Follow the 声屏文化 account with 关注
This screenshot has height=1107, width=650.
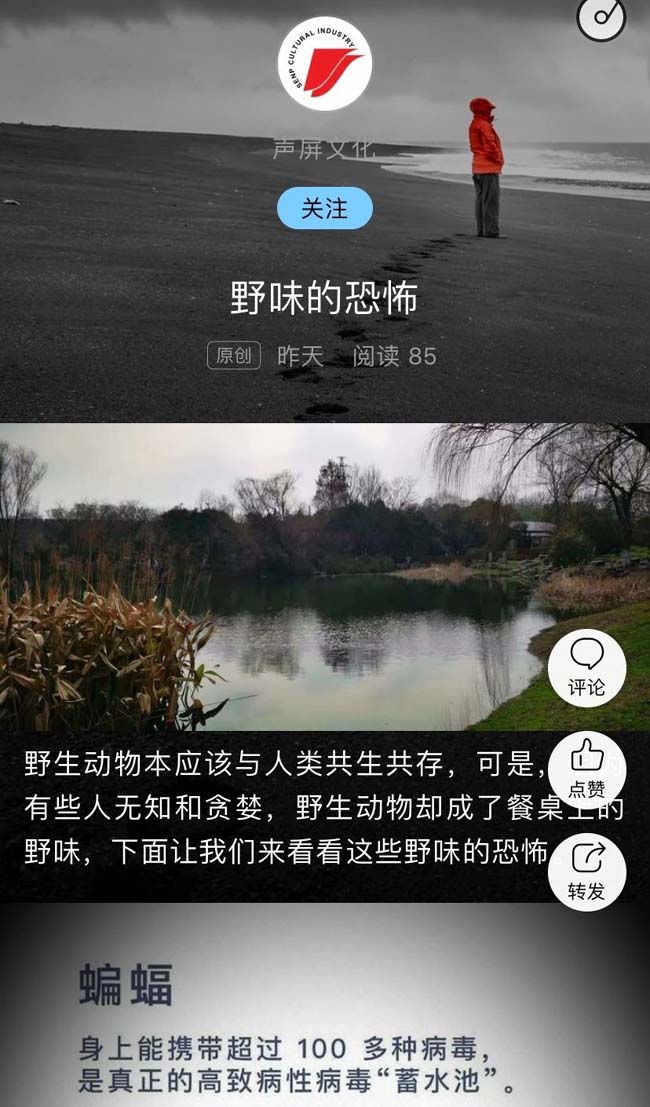point(325,208)
